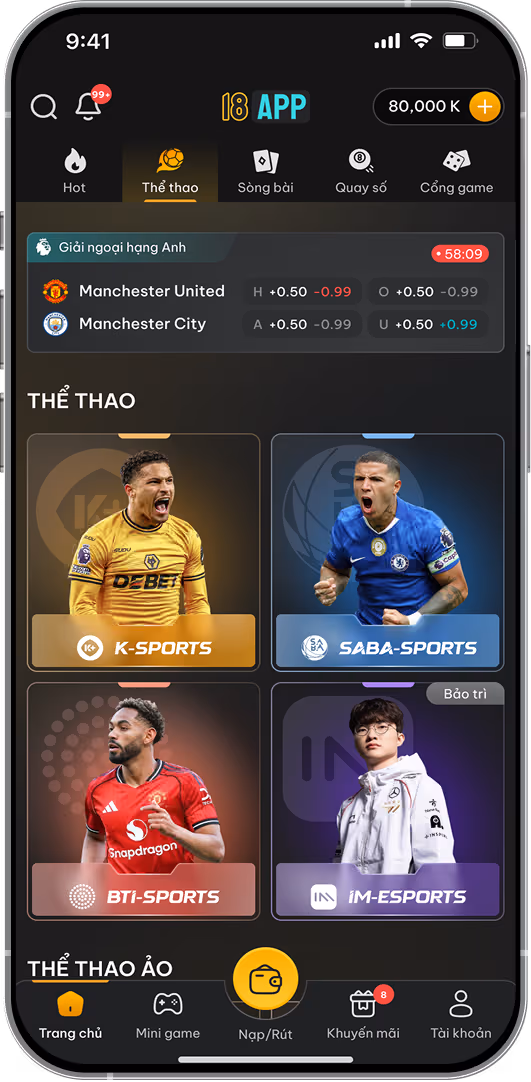Switch to the Sòng bài tab

pos(266,171)
